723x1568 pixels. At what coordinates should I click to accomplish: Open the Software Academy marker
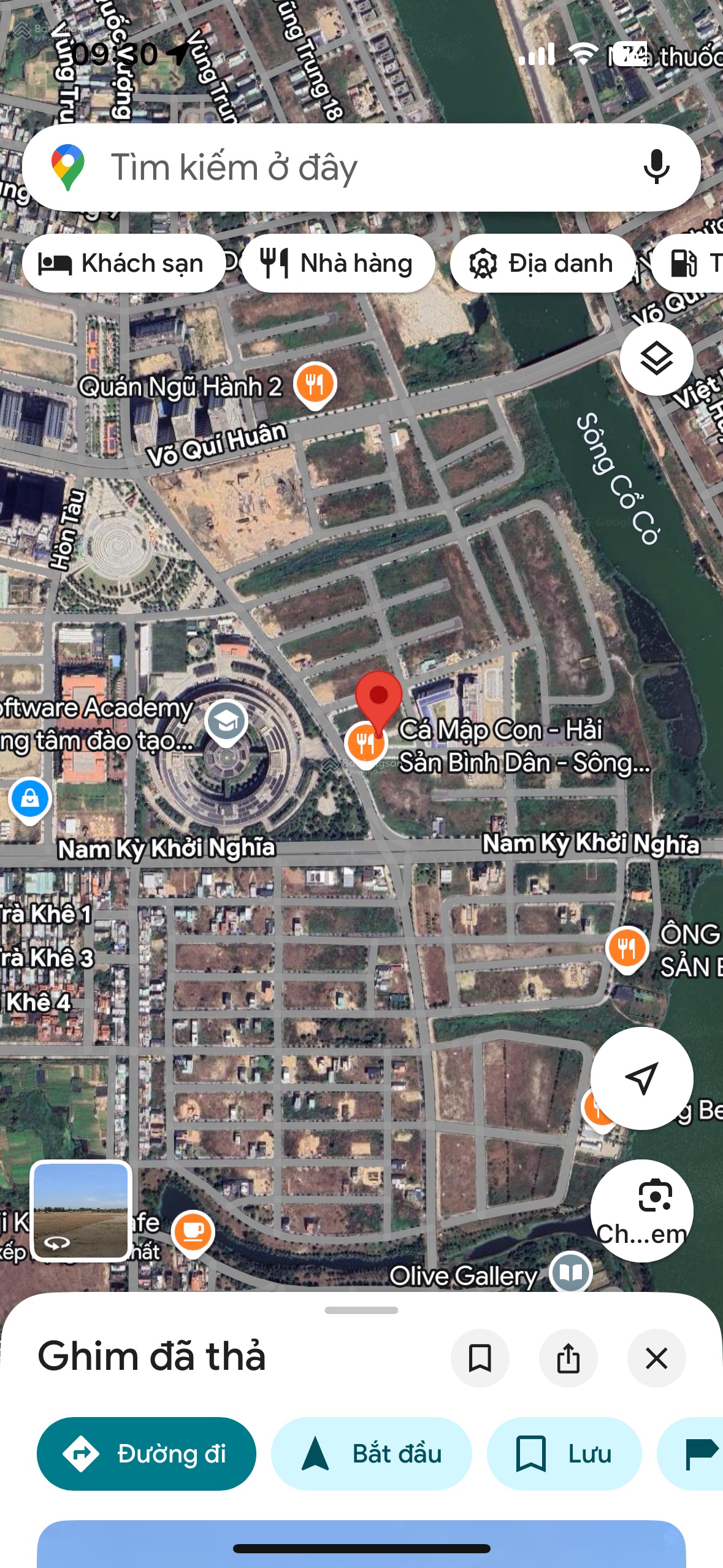[226, 721]
